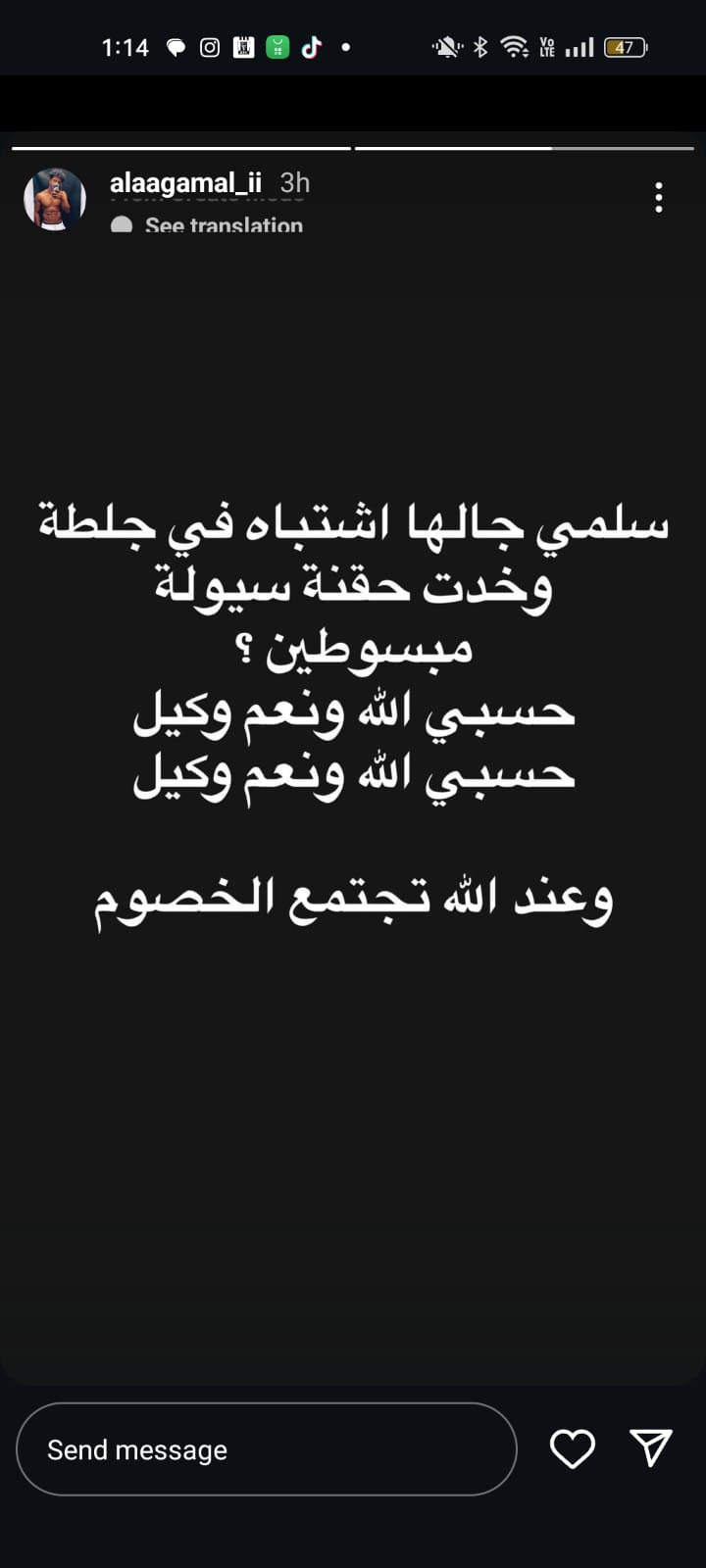
Task: Like this story with the heart
Action: [573, 1448]
